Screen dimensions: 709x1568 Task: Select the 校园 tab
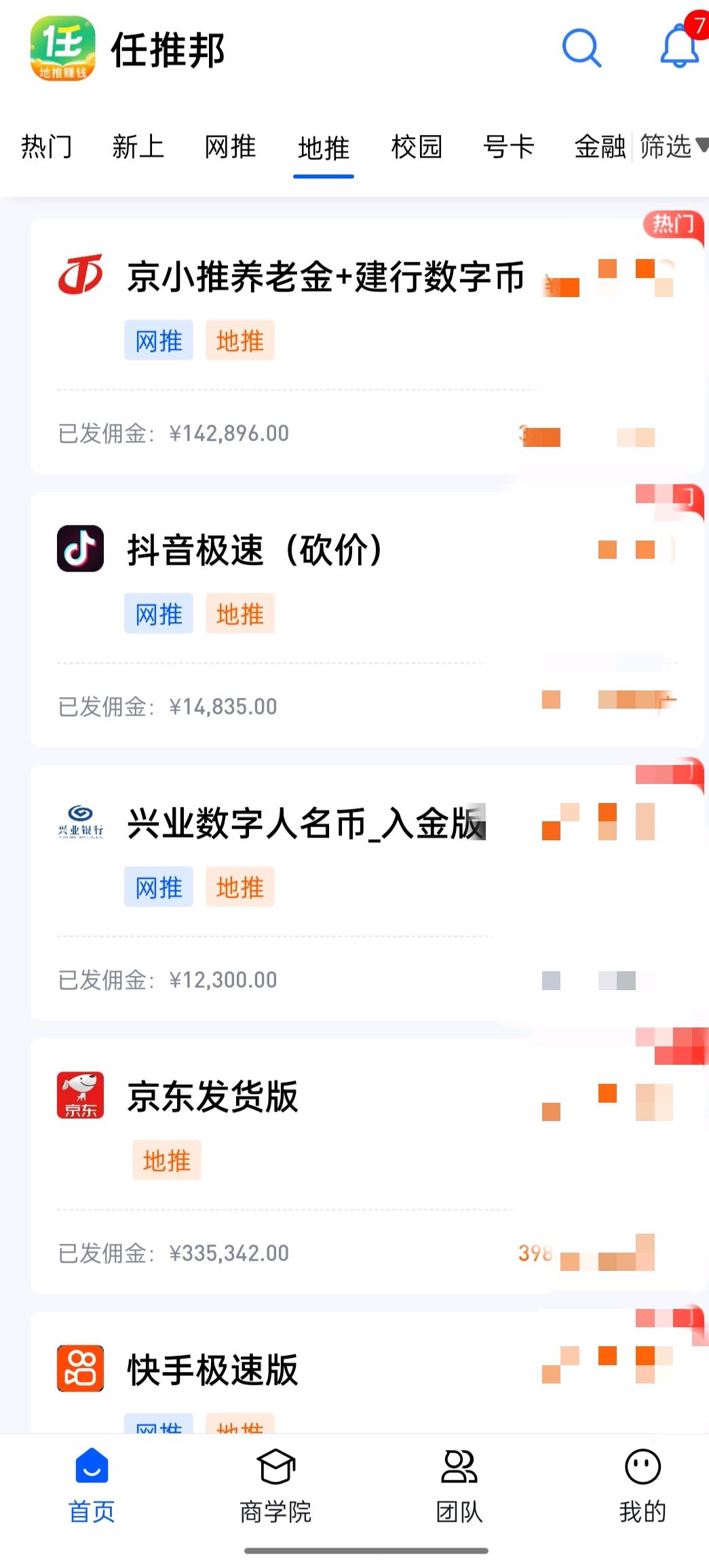(417, 146)
